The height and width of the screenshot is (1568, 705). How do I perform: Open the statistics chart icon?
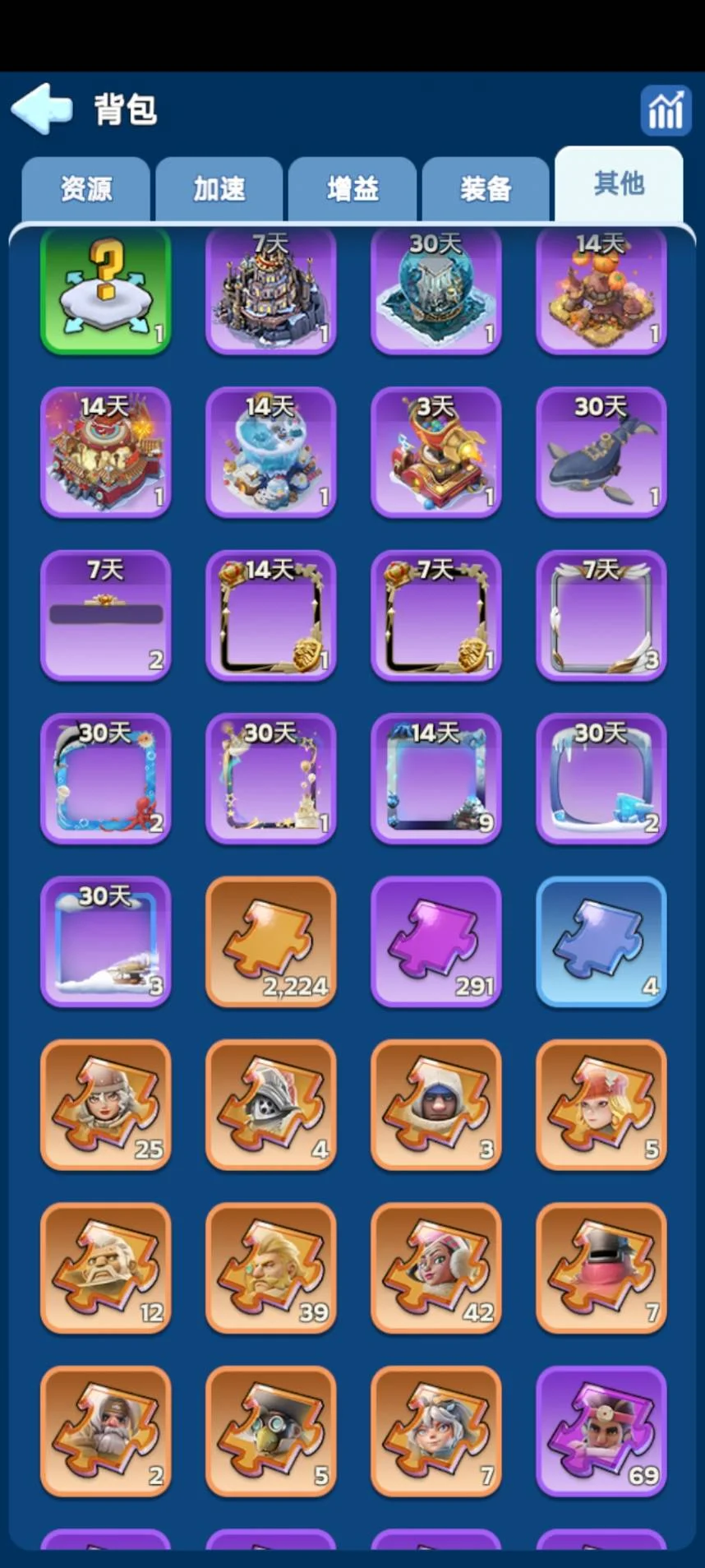pyautogui.click(x=665, y=109)
